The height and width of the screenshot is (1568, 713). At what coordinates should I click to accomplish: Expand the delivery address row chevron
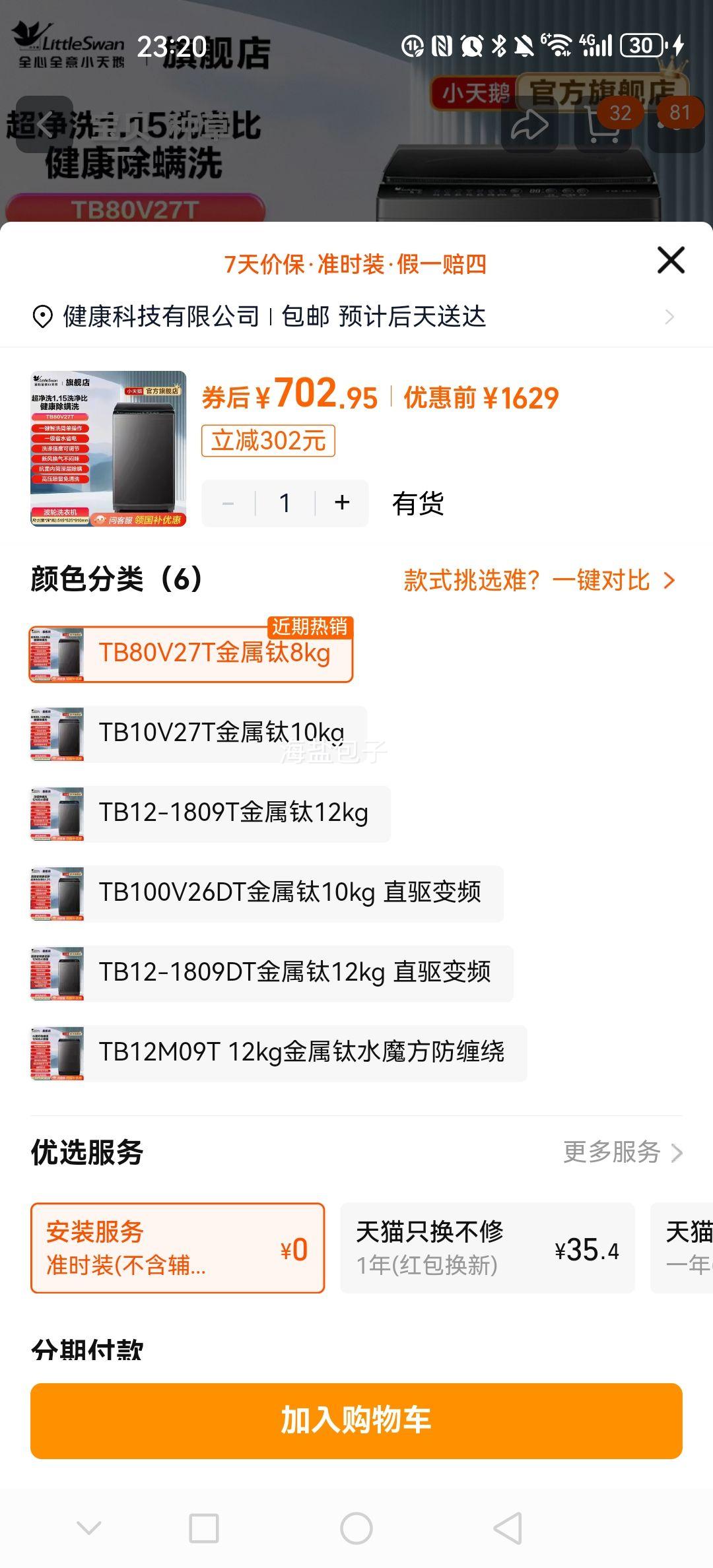(669, 317)
